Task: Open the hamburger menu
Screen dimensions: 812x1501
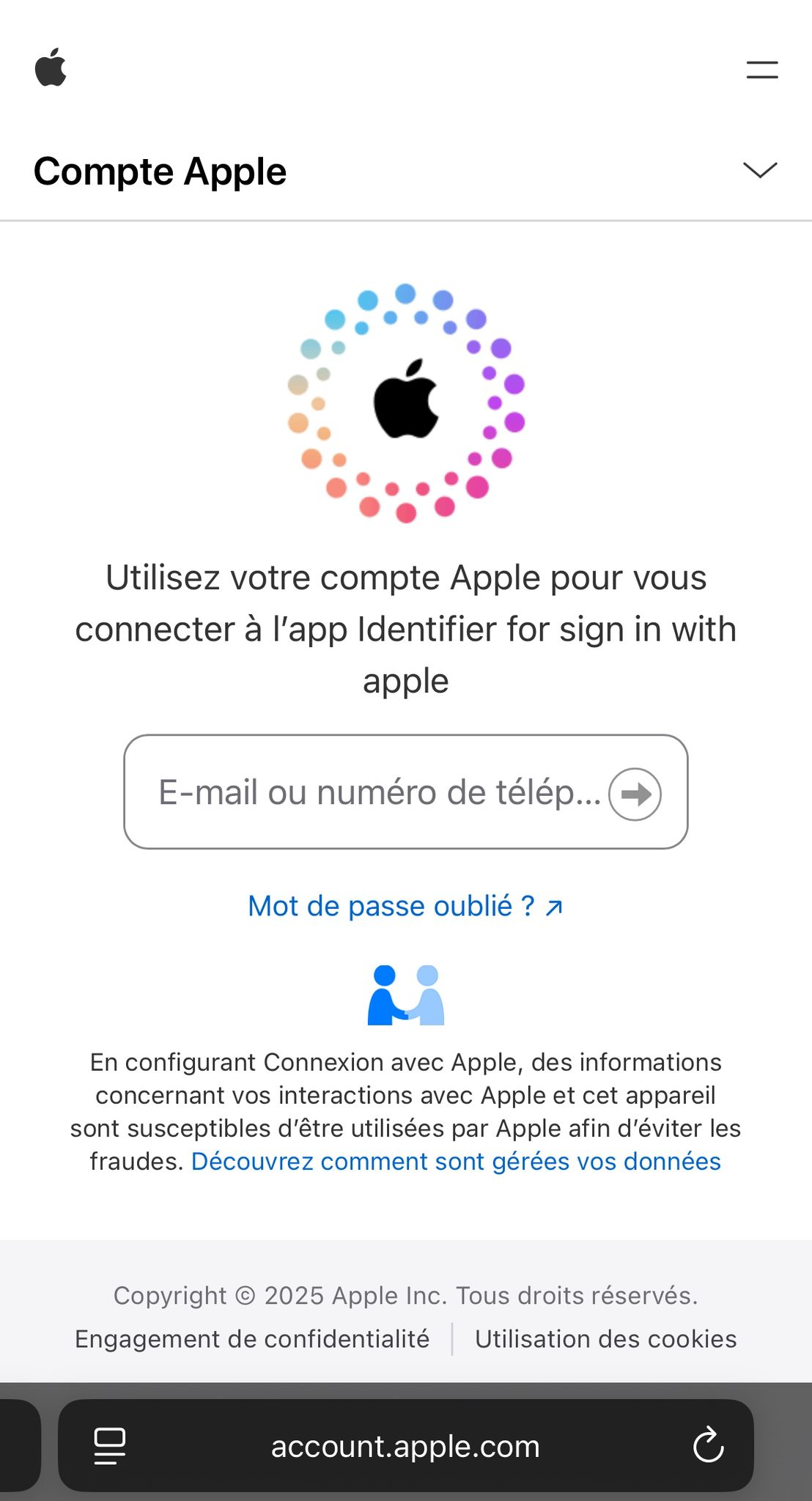Action: pyautogui.click(x=761, y=70)
